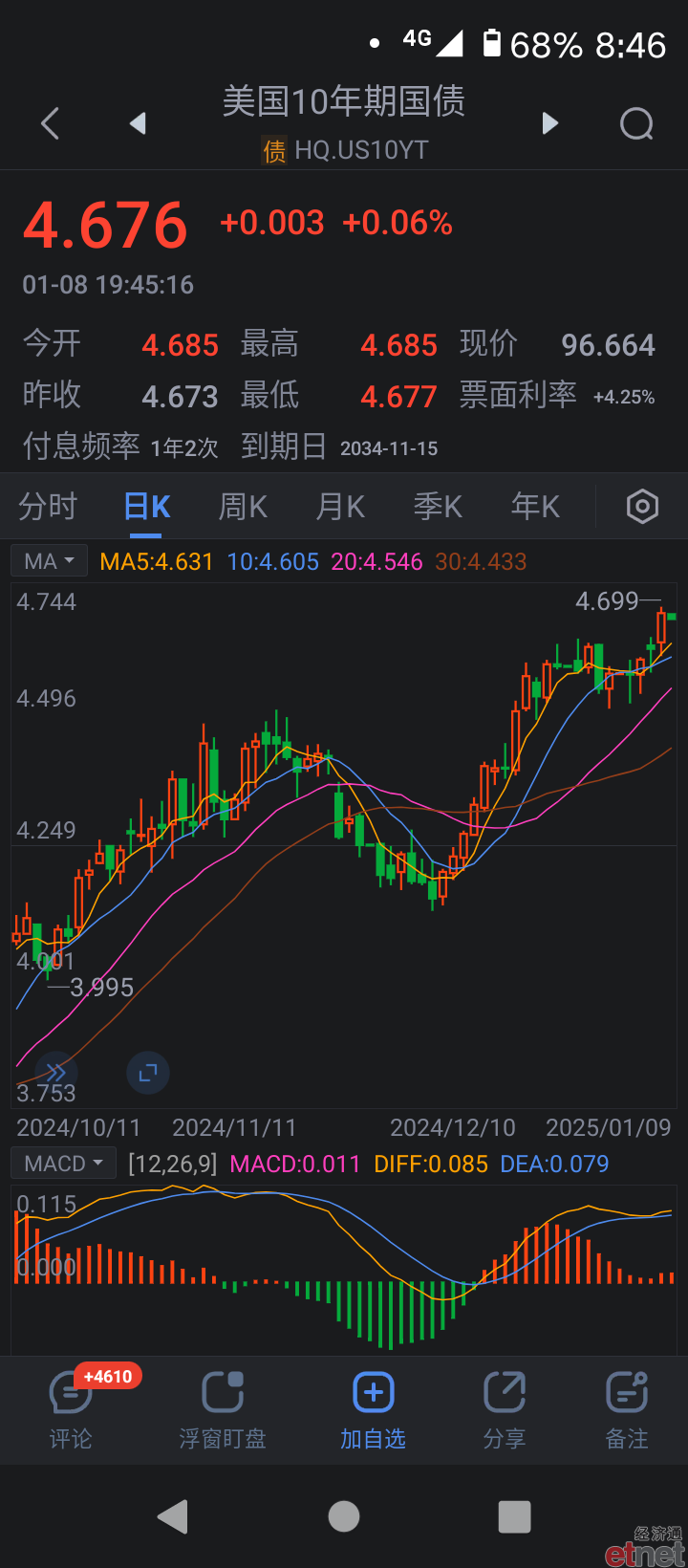
Task: Add a note with 备注
Action: pyautogui.click(x=627, y=1410)
